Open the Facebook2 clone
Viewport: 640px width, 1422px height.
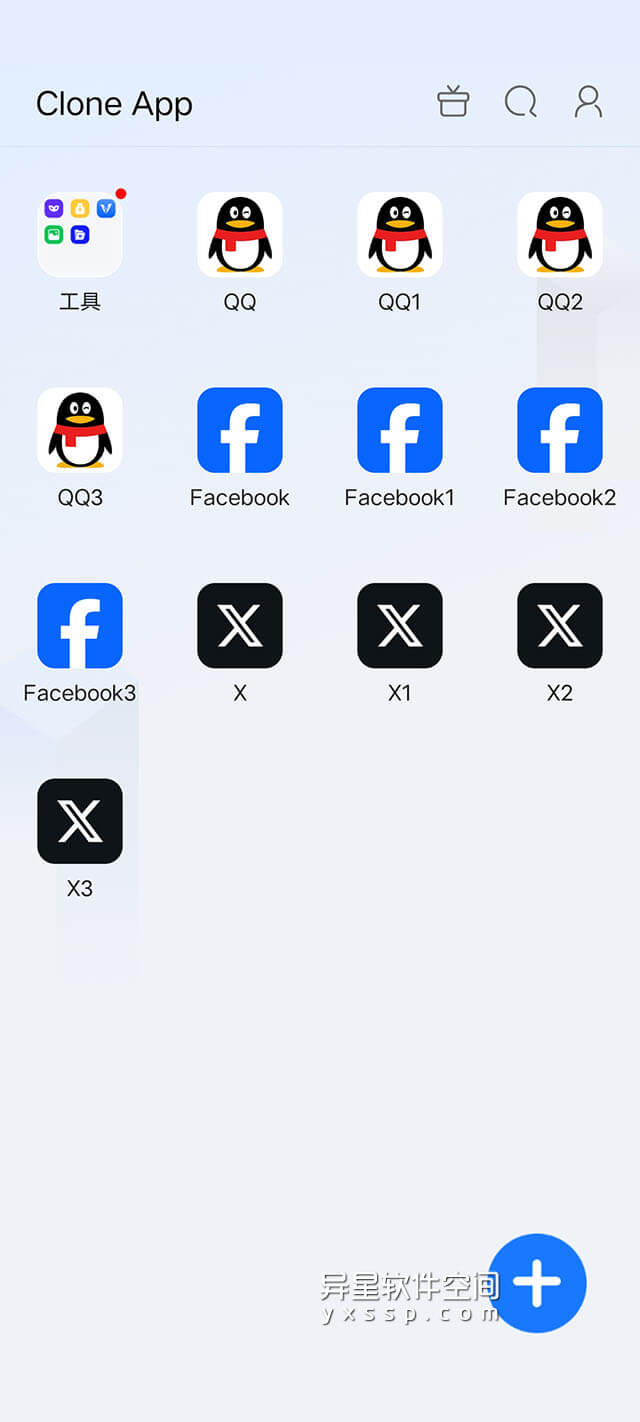tap(560, 430)
